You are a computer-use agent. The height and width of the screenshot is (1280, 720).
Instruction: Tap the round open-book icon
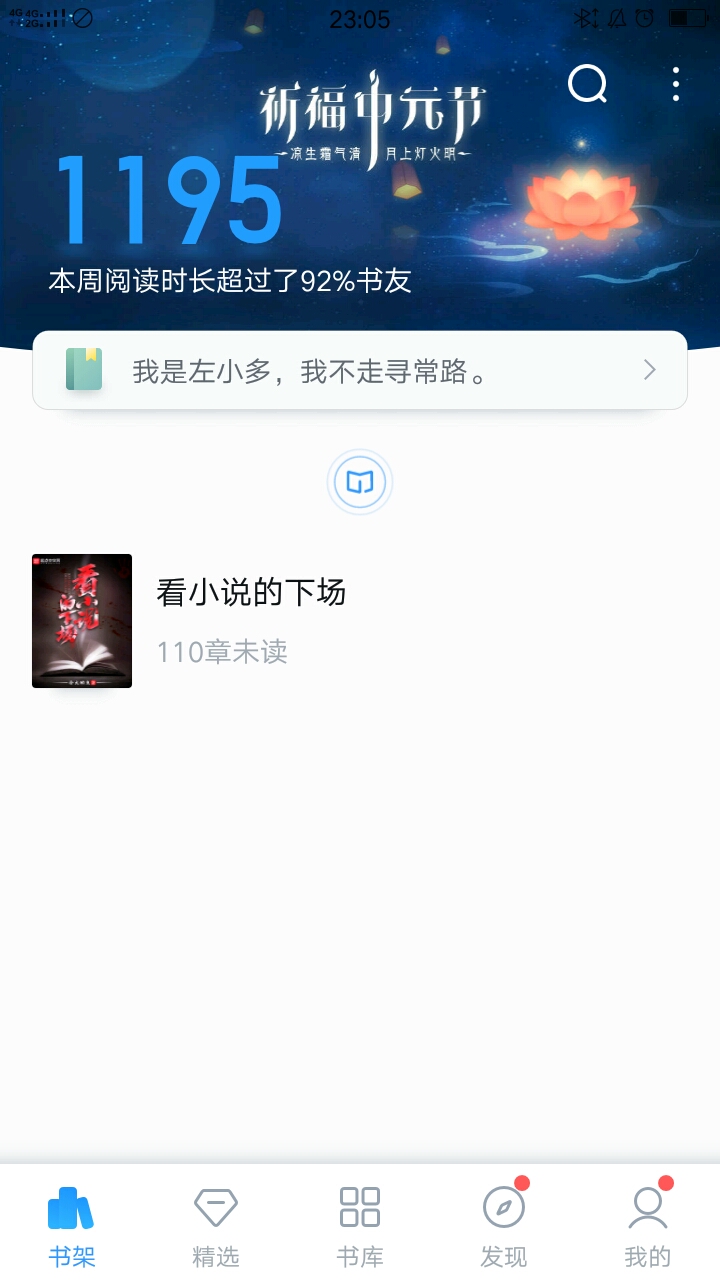point(360,483)
